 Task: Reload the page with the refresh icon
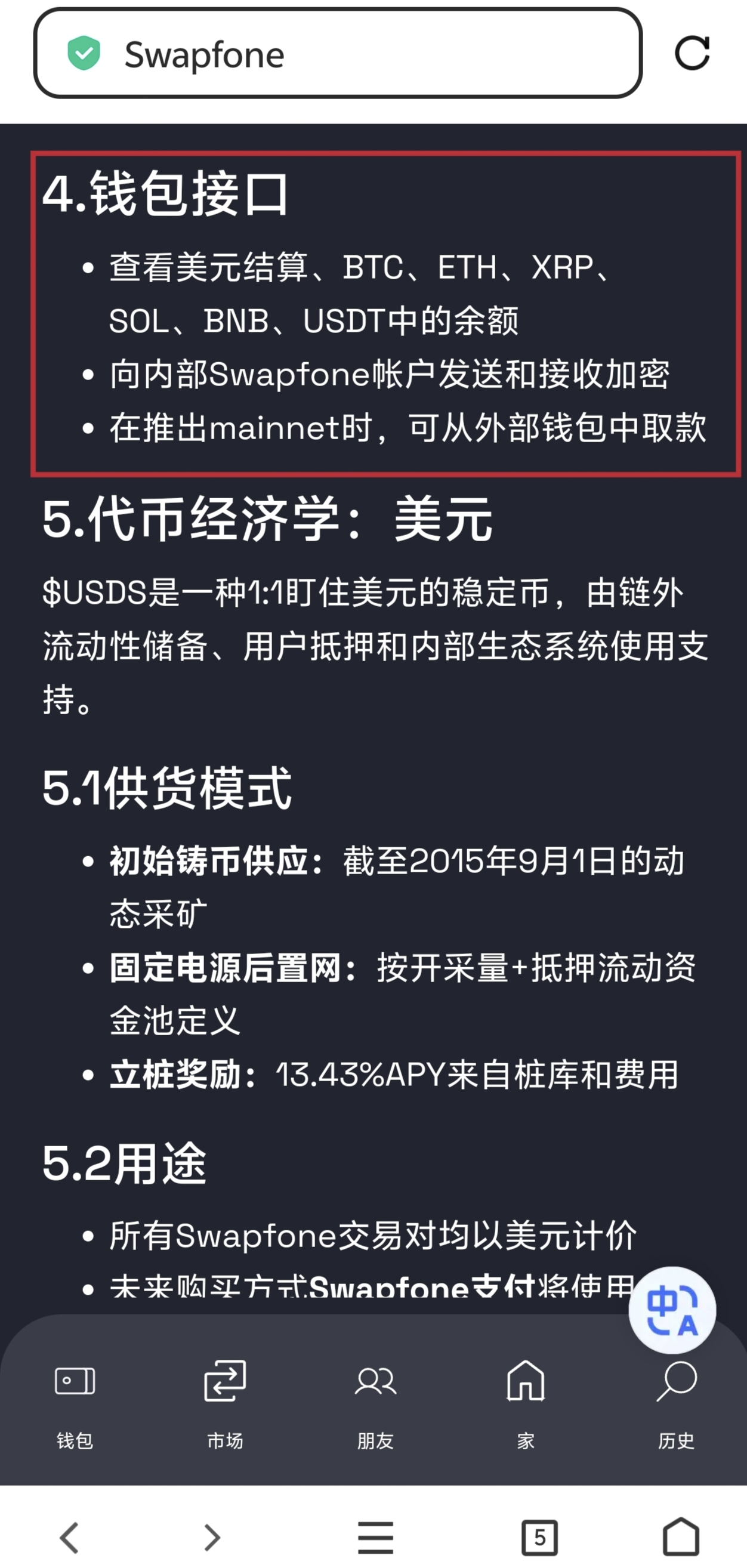pyautogui.click(x=692, y=54)
